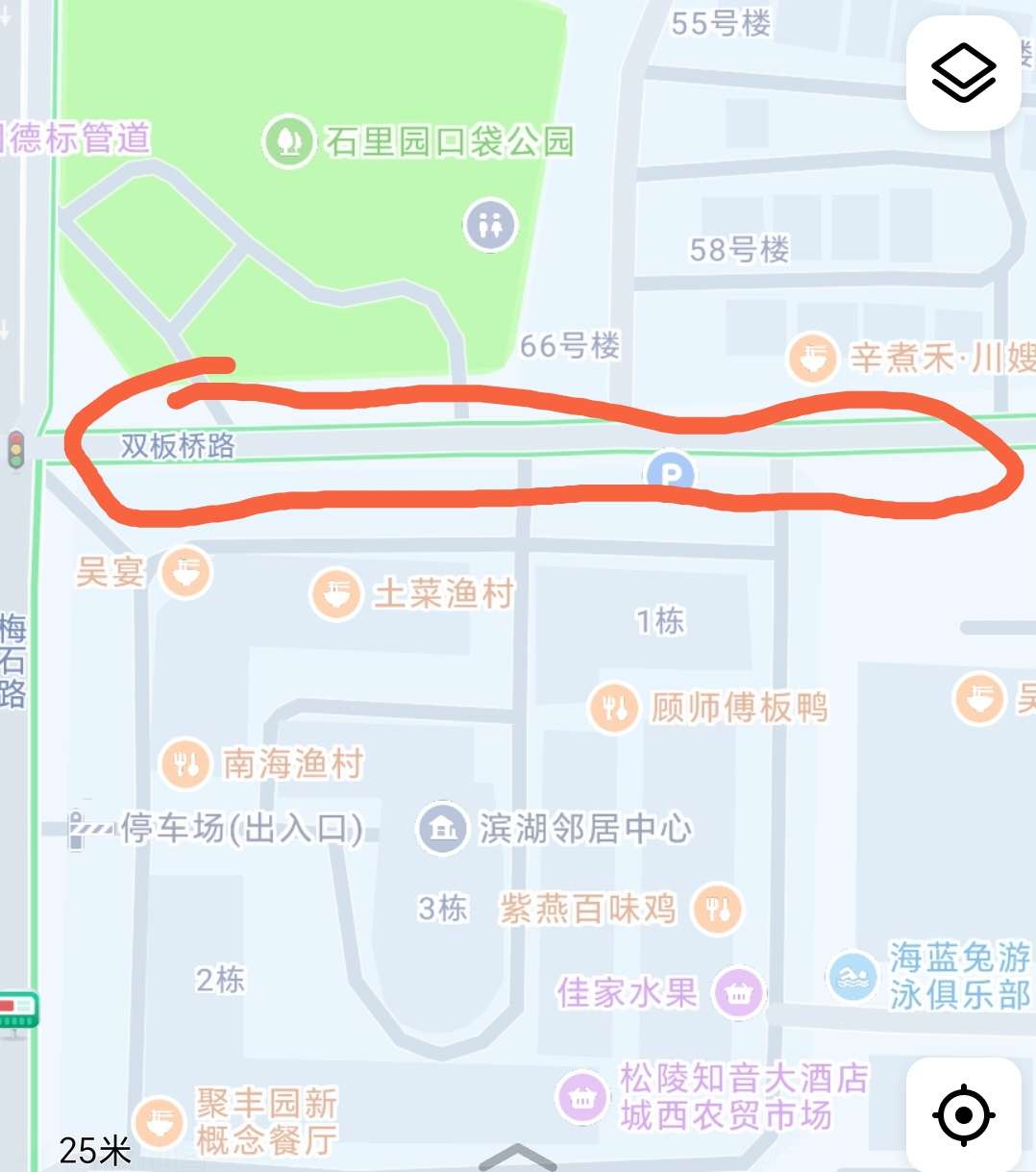Tap the restroom marker in the park
The width and height of the screenshot is (1036, 1172).
[490, 225]
